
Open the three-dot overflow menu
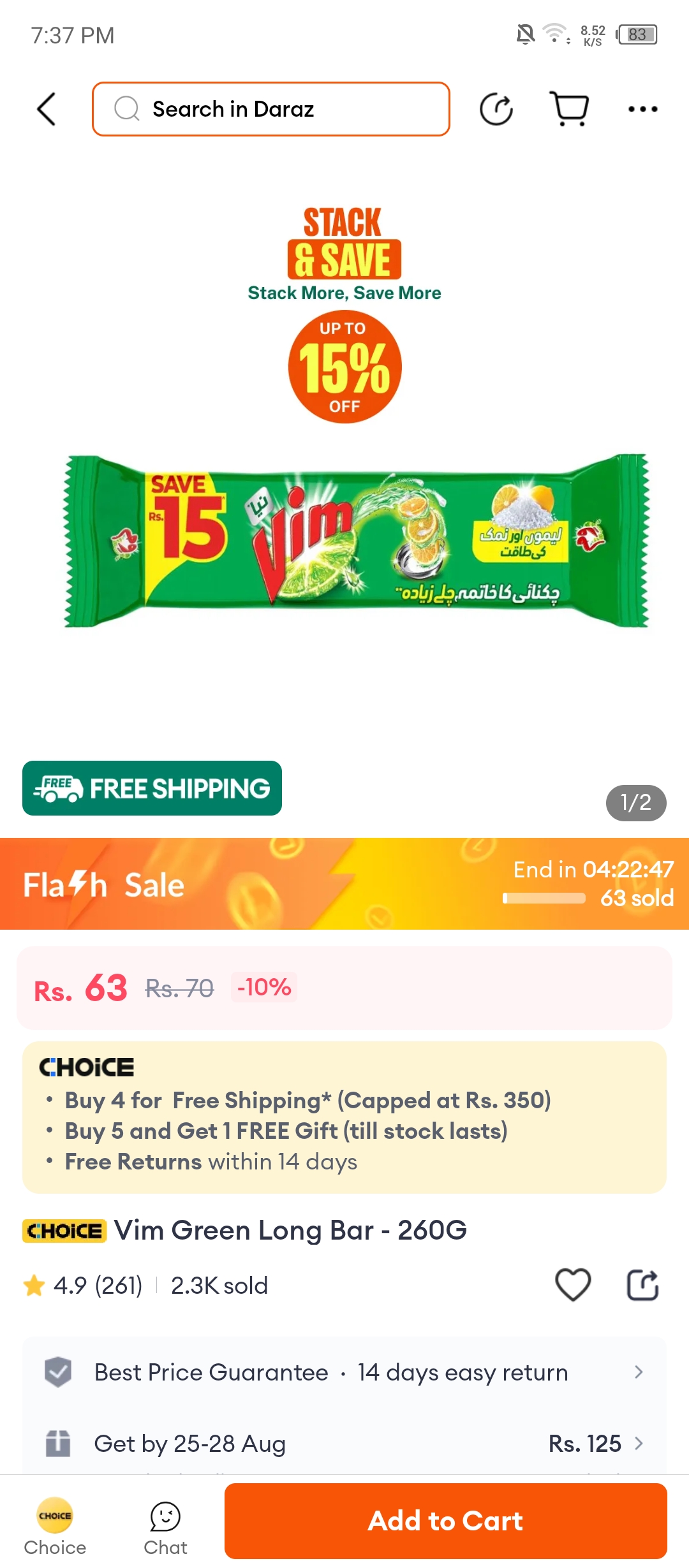click(x=642, y=109)
